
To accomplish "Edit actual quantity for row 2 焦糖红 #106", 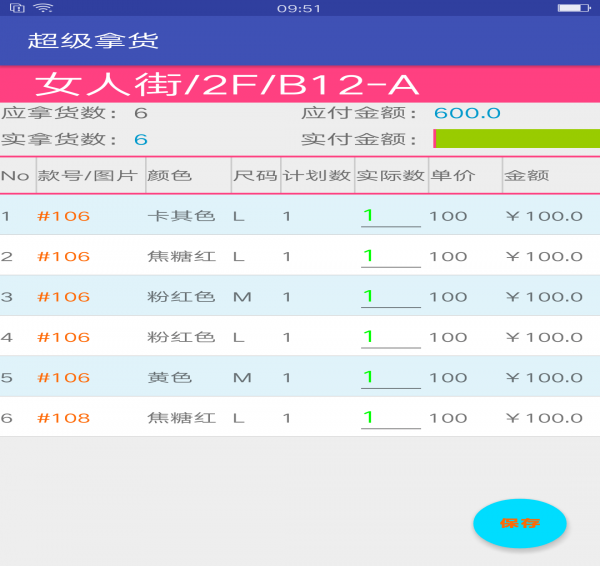I will (390, 256).
